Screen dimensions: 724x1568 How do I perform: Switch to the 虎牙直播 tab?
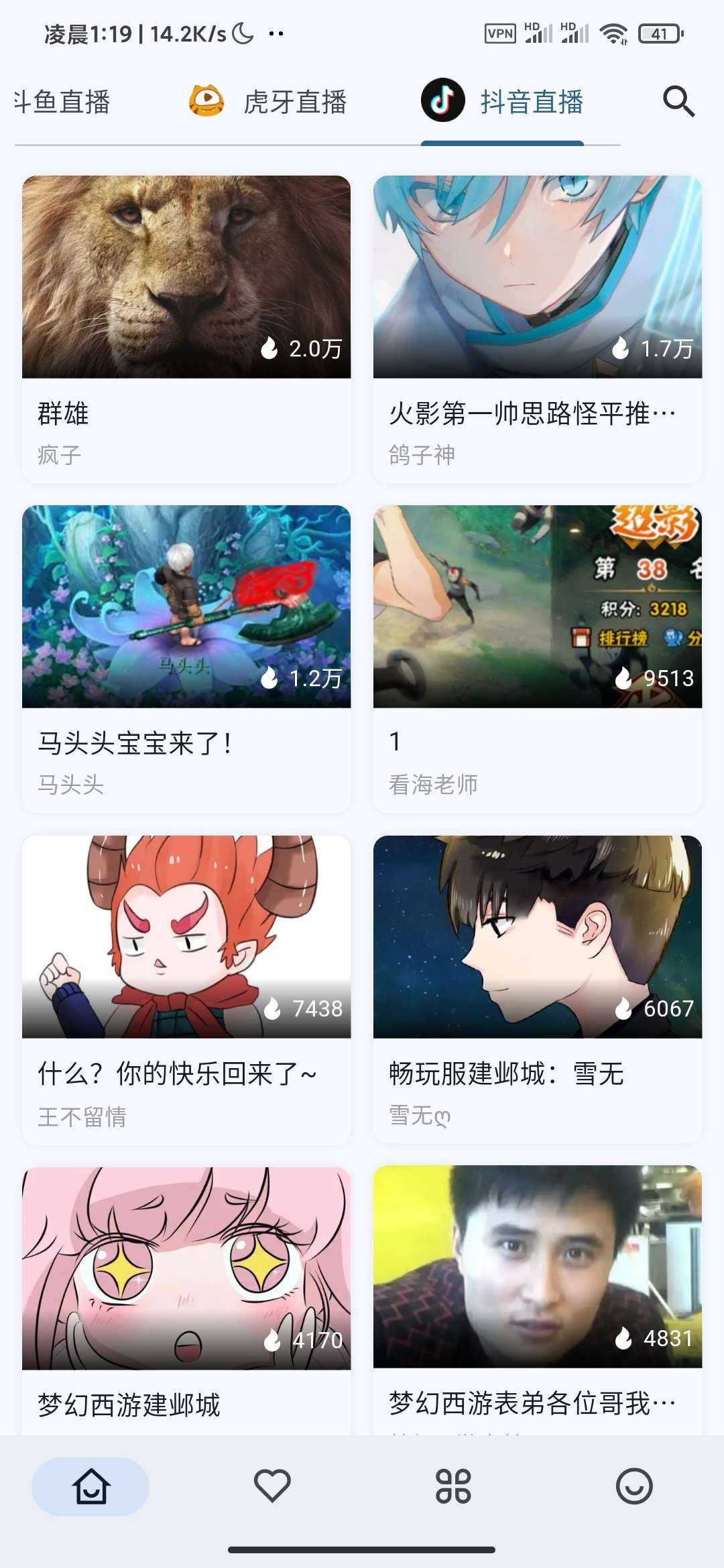pos(268,102)
